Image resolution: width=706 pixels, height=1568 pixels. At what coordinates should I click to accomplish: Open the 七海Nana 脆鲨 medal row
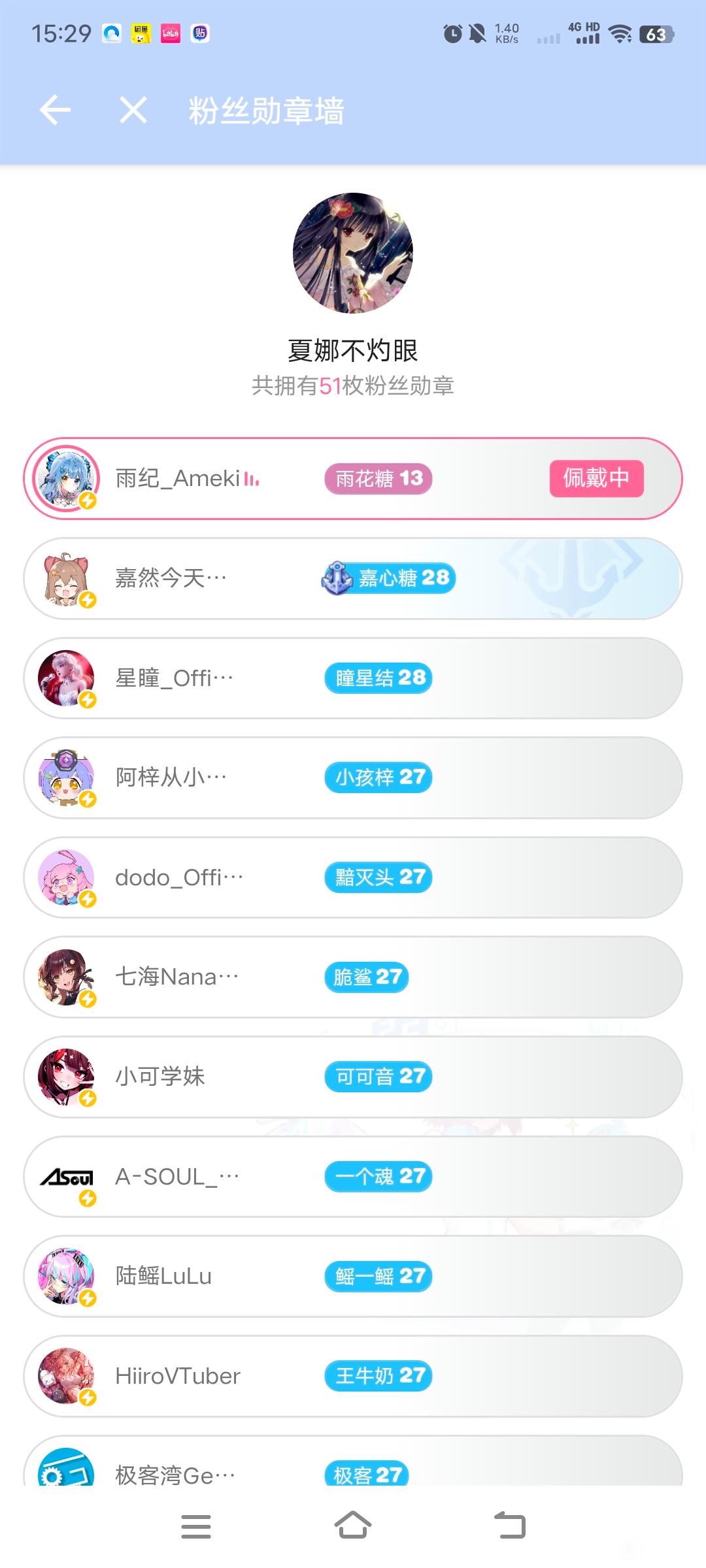pyautogui.click(x=353, y=977)
